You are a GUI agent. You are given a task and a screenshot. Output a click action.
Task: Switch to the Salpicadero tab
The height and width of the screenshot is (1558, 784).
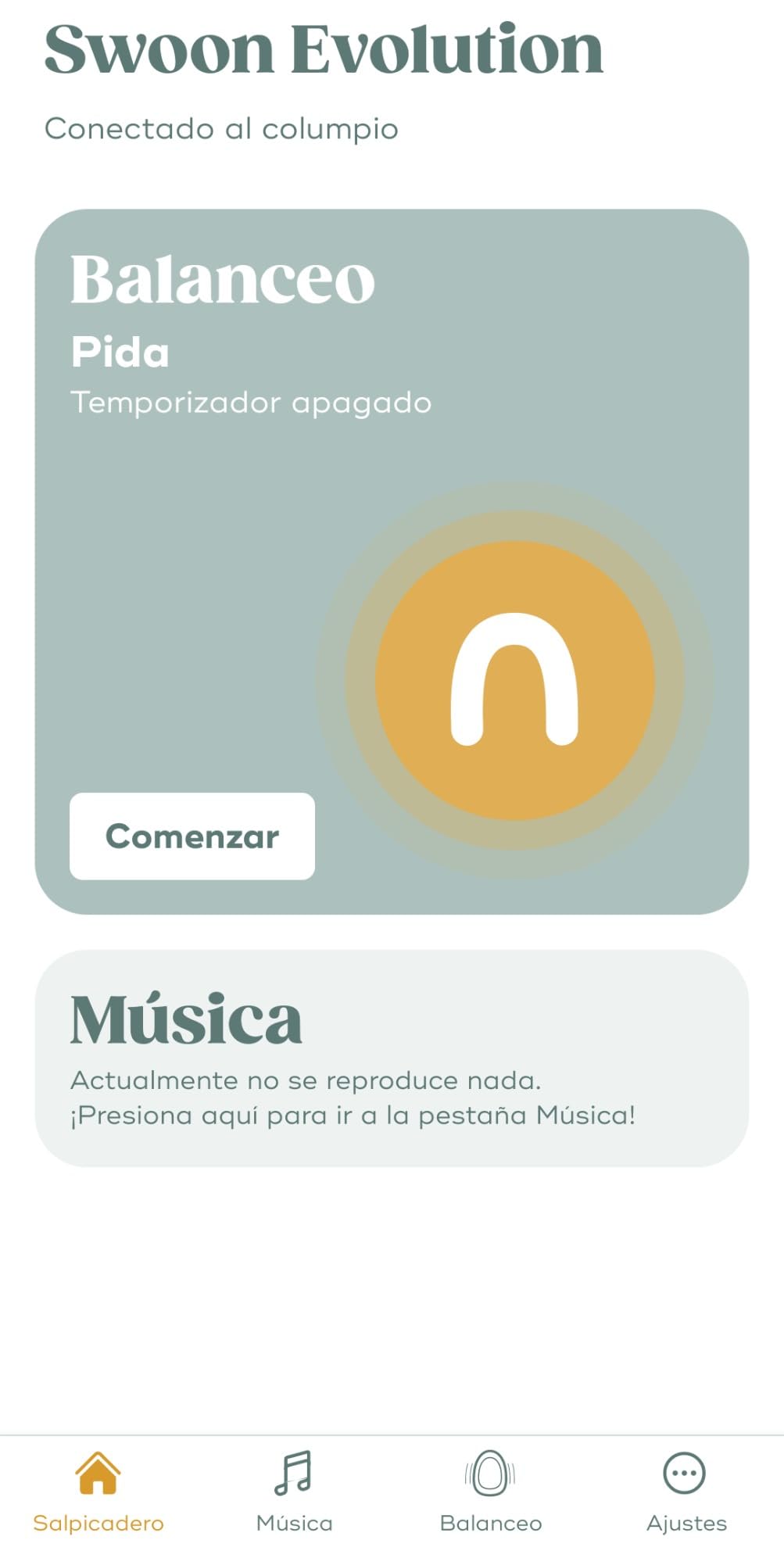click(x=98, y=1492)
